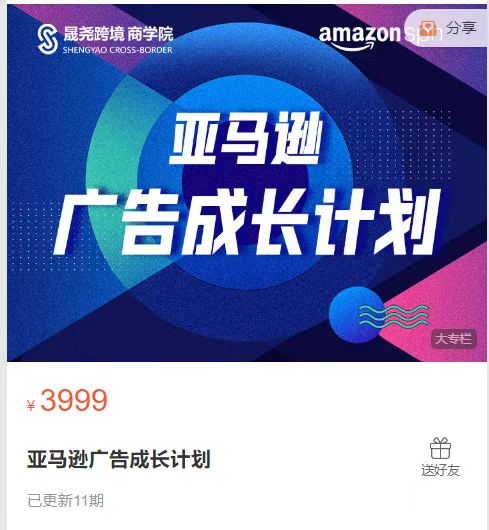Gift the course via 送好友
Screen dimensions: 489x530
point(440,457)
